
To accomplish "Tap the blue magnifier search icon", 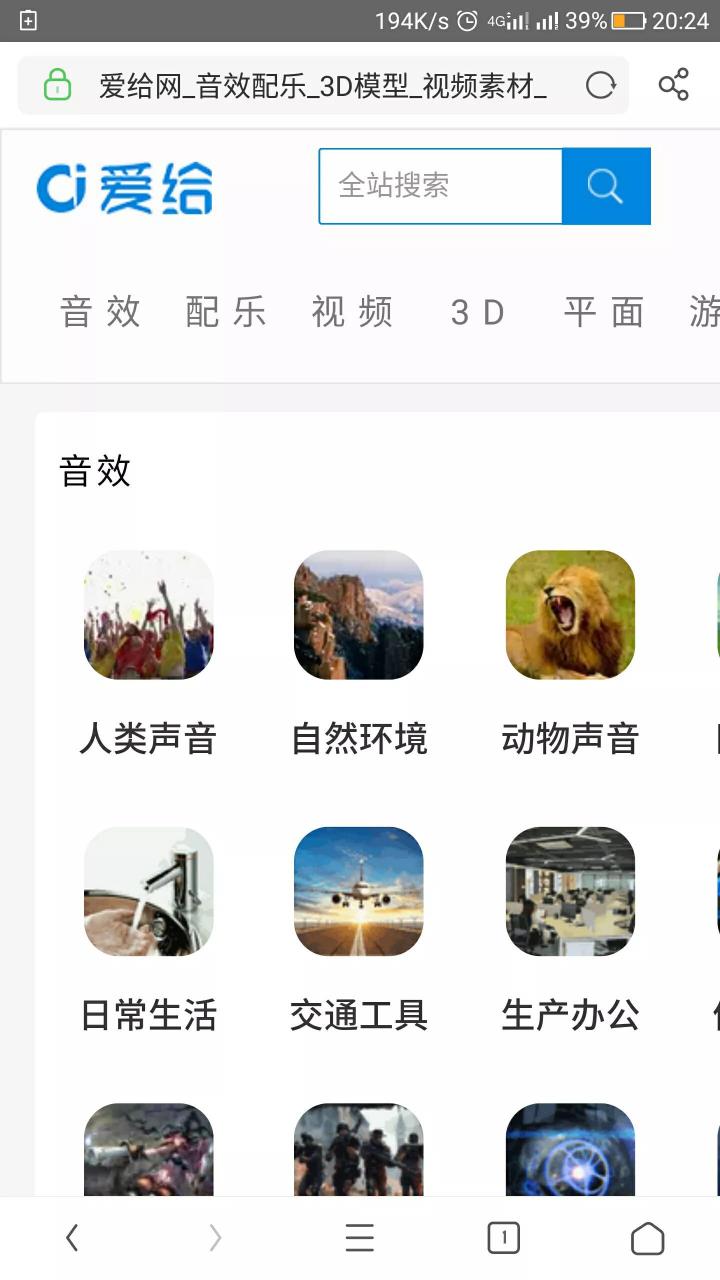I will pyautogui.click(x=605, y=186).
